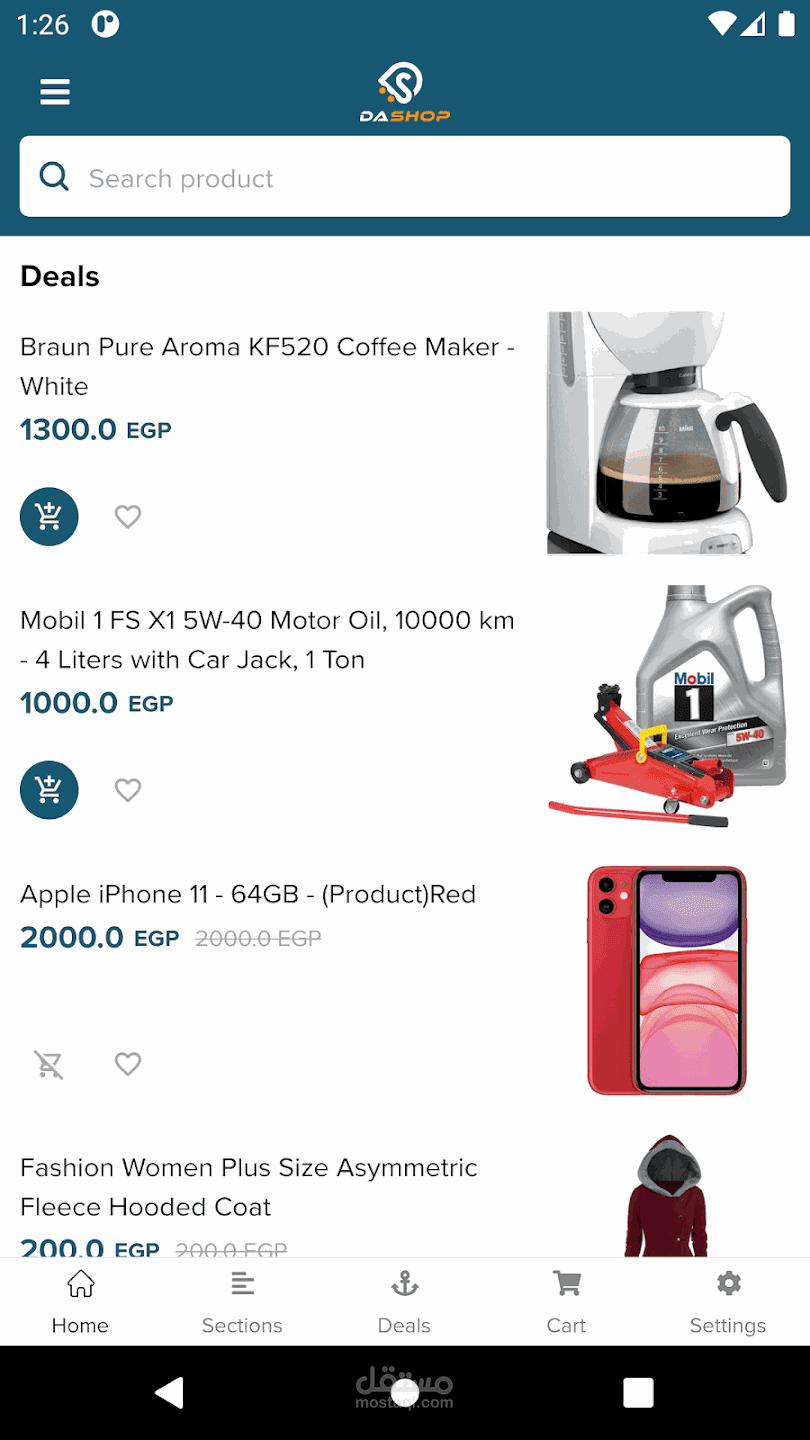The image size is (810, 1440).
Task: Favorite the Apple iPhone 11
Action: 127,1064
